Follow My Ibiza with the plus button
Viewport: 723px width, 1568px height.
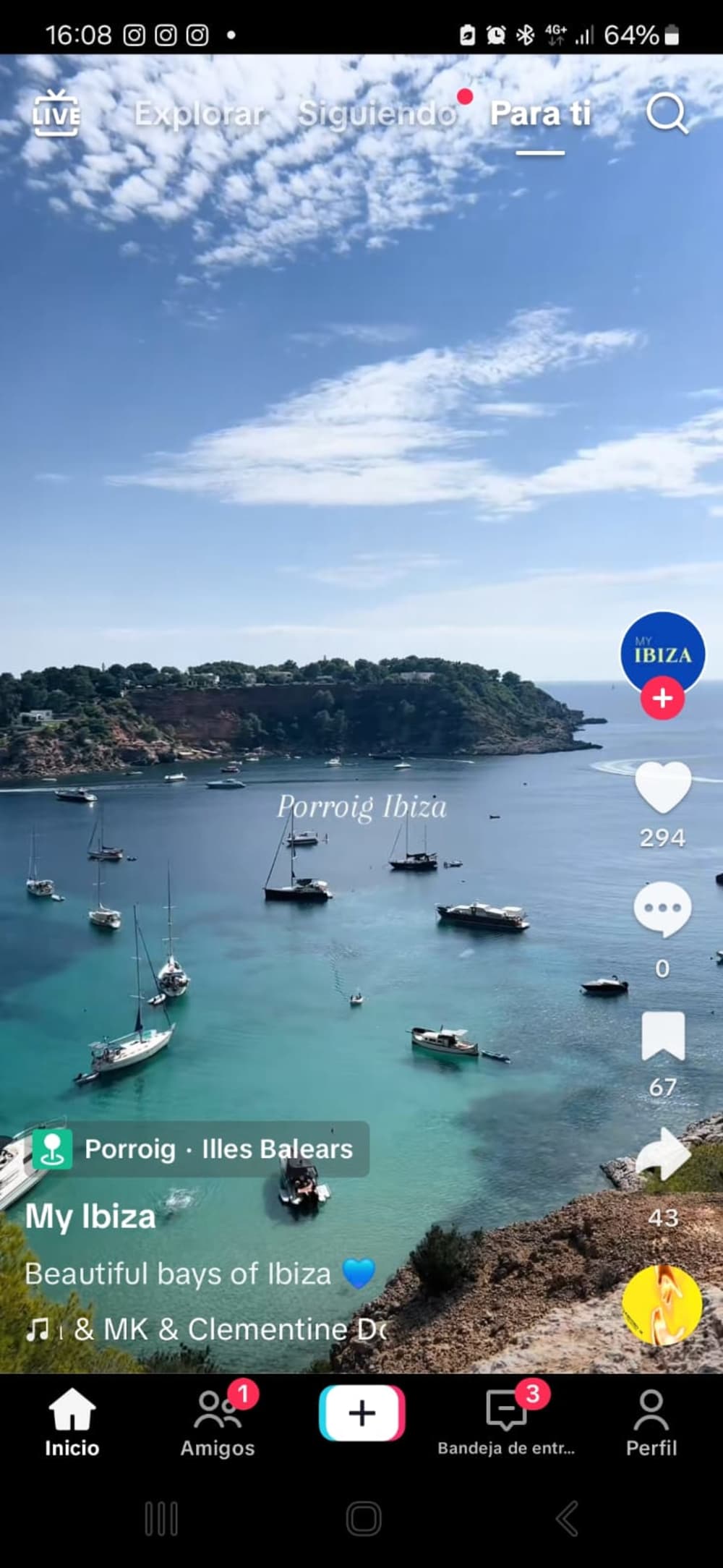(662, 698)
